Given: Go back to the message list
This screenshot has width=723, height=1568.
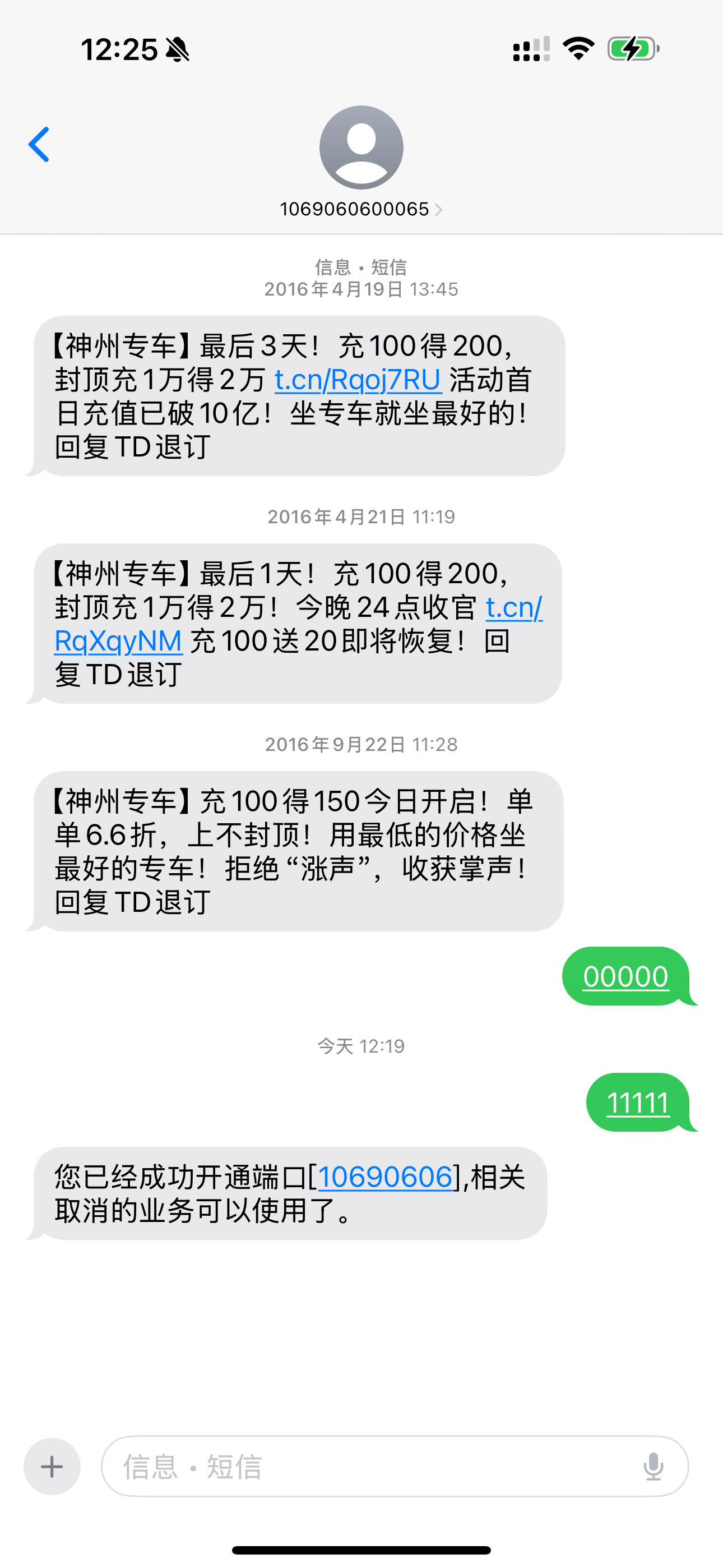Looking at the screenshot, I should click(x=39, y=145).
